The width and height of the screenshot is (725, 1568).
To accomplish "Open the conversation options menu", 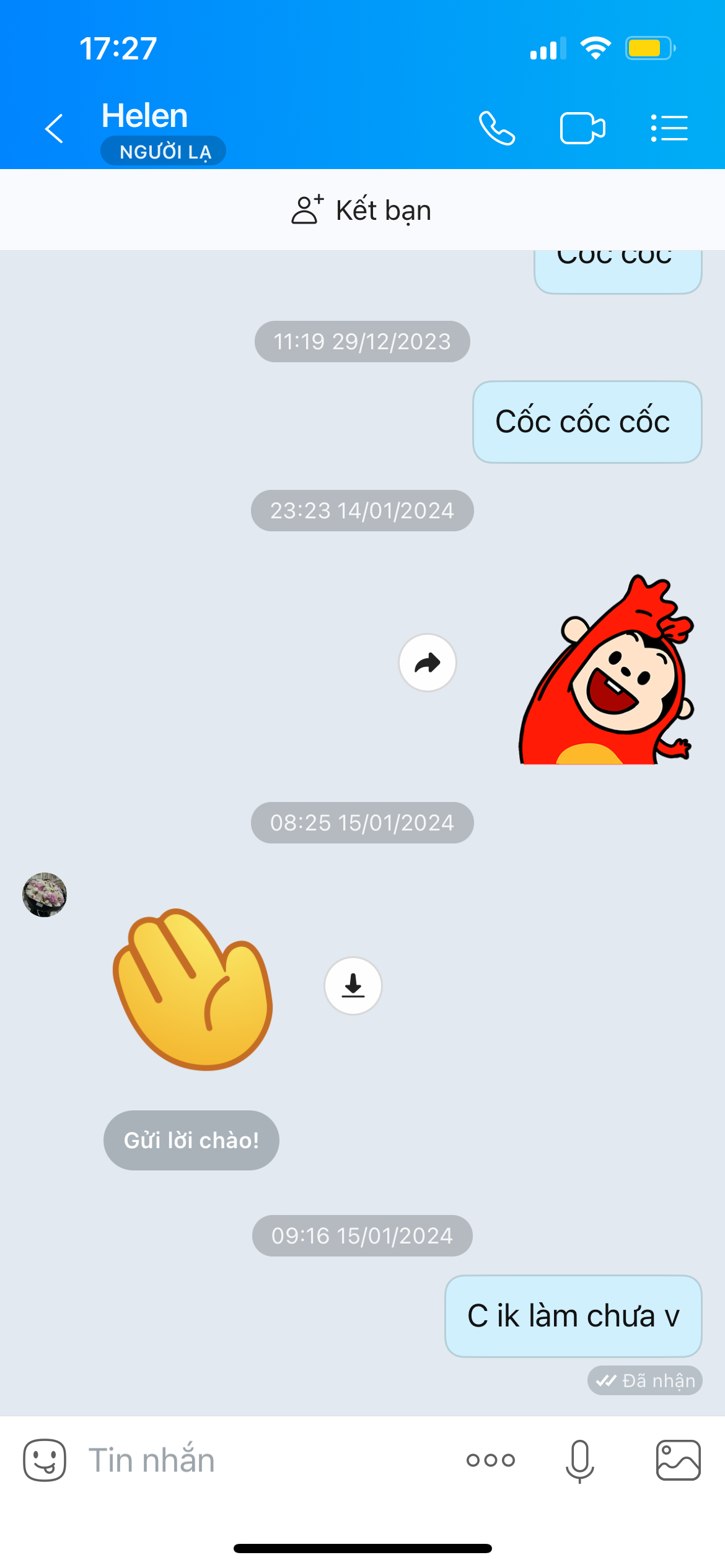I will tap(669, 128).
